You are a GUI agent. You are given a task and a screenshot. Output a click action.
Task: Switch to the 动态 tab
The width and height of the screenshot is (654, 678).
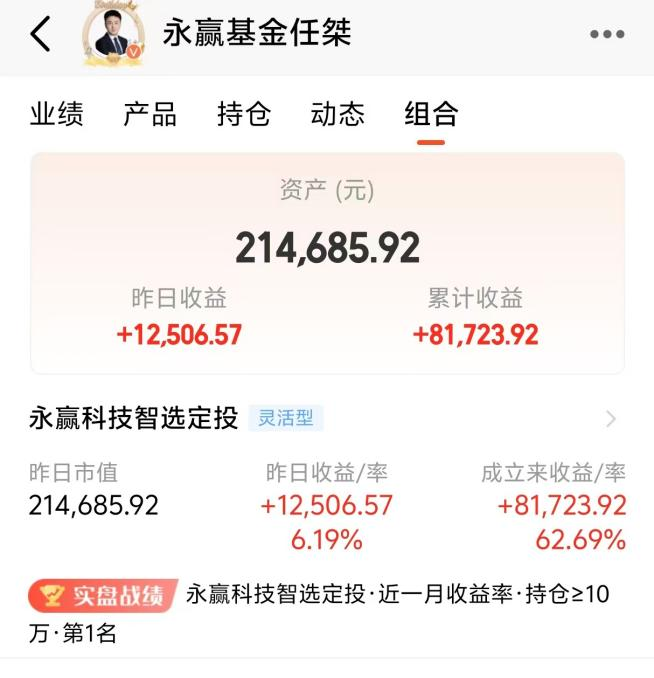[x=337, y=114]
